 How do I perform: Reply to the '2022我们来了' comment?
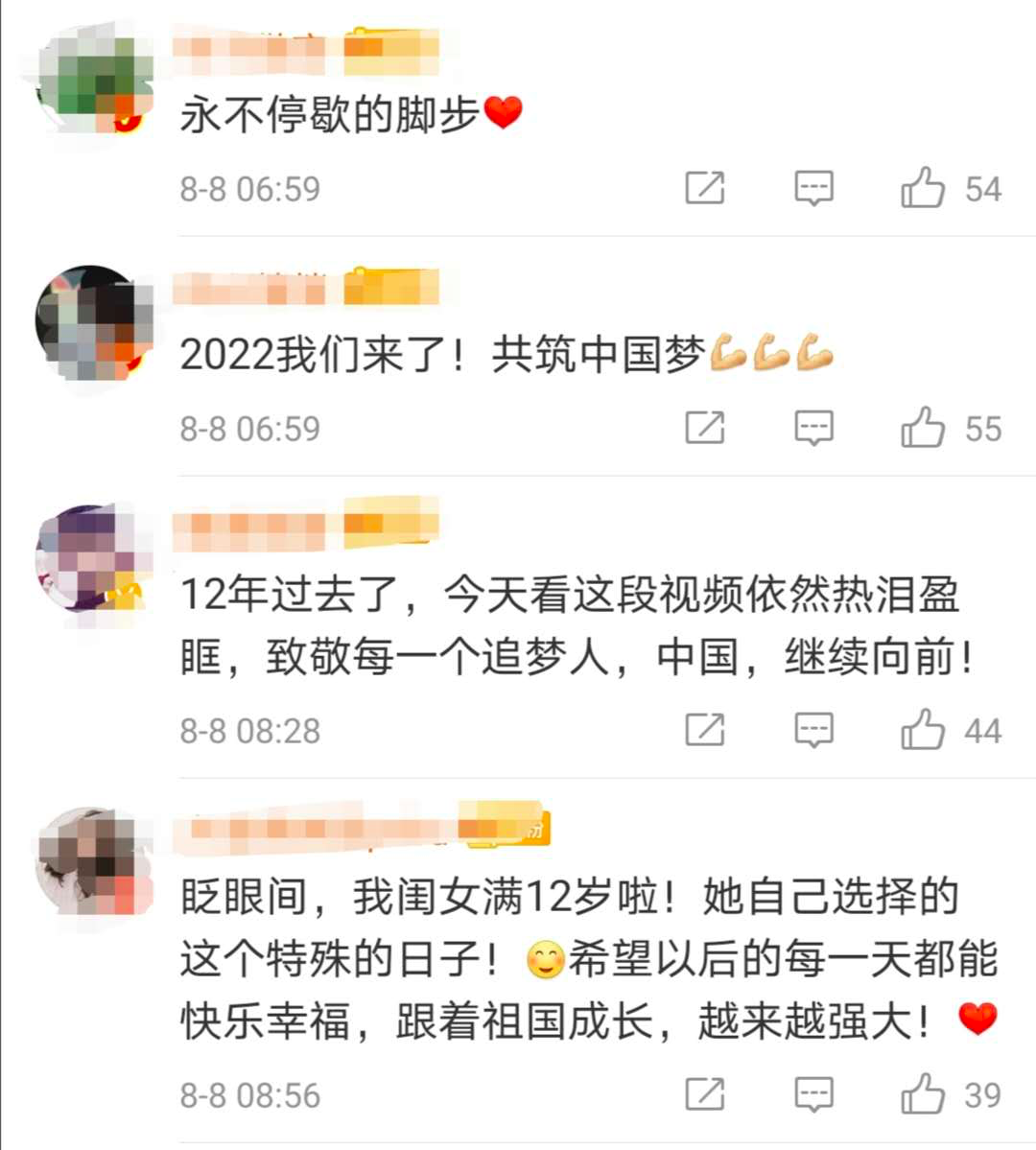[813, 428]
